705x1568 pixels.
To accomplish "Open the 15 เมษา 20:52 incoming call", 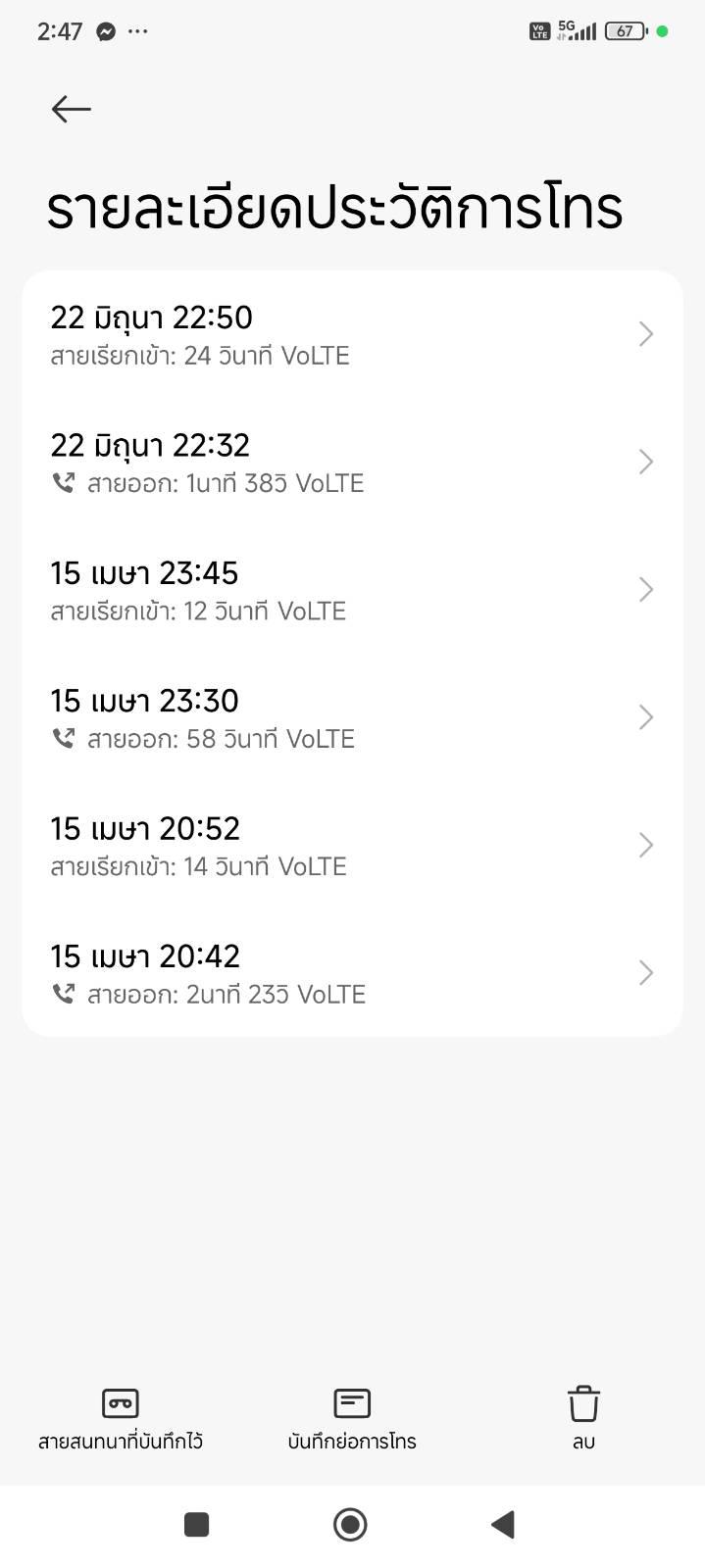I will (x=352, y=846).
